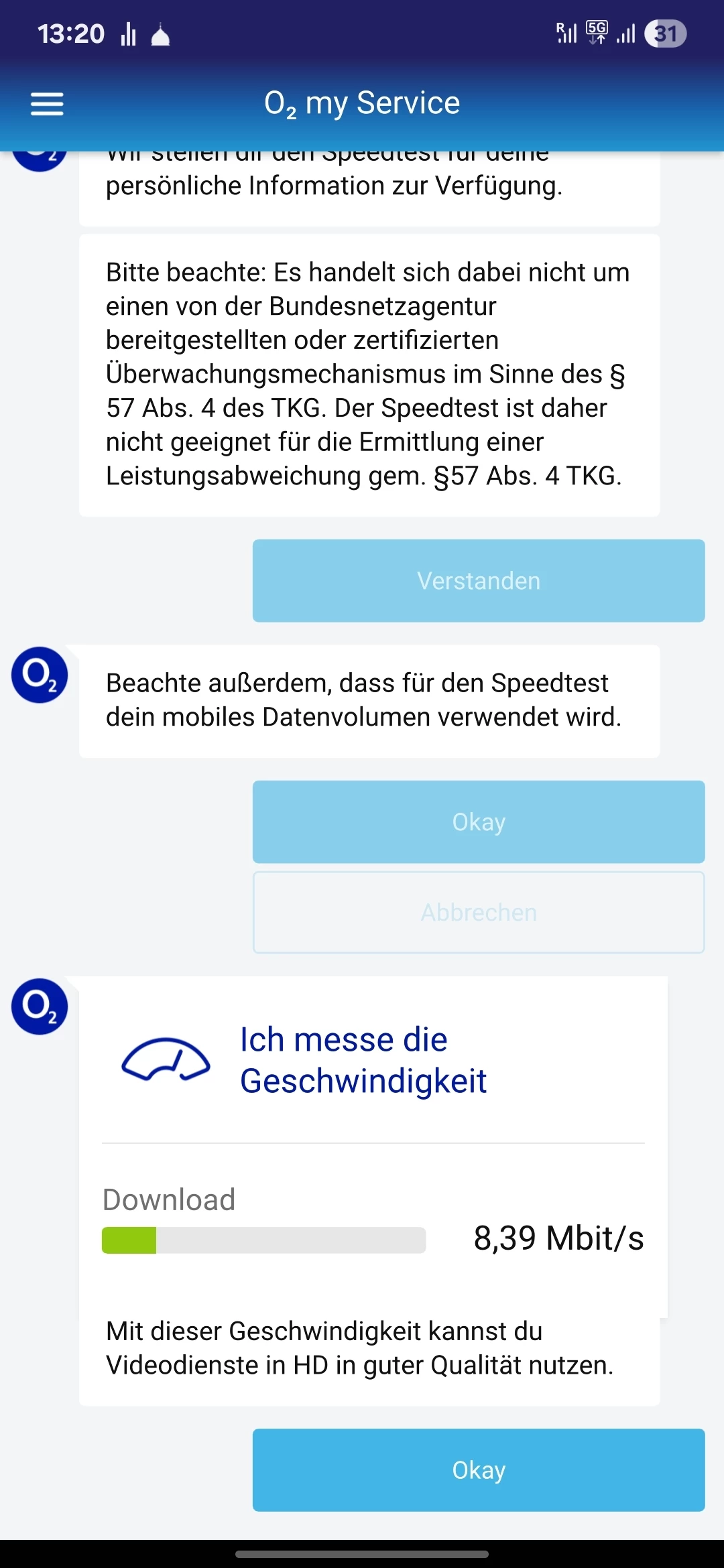Image resolution: width=724 pixels, height=1568 pixels.
Task: Confirm the speed result with bottom Okay
Action: pyautogui.click(x=478, y=1469)
